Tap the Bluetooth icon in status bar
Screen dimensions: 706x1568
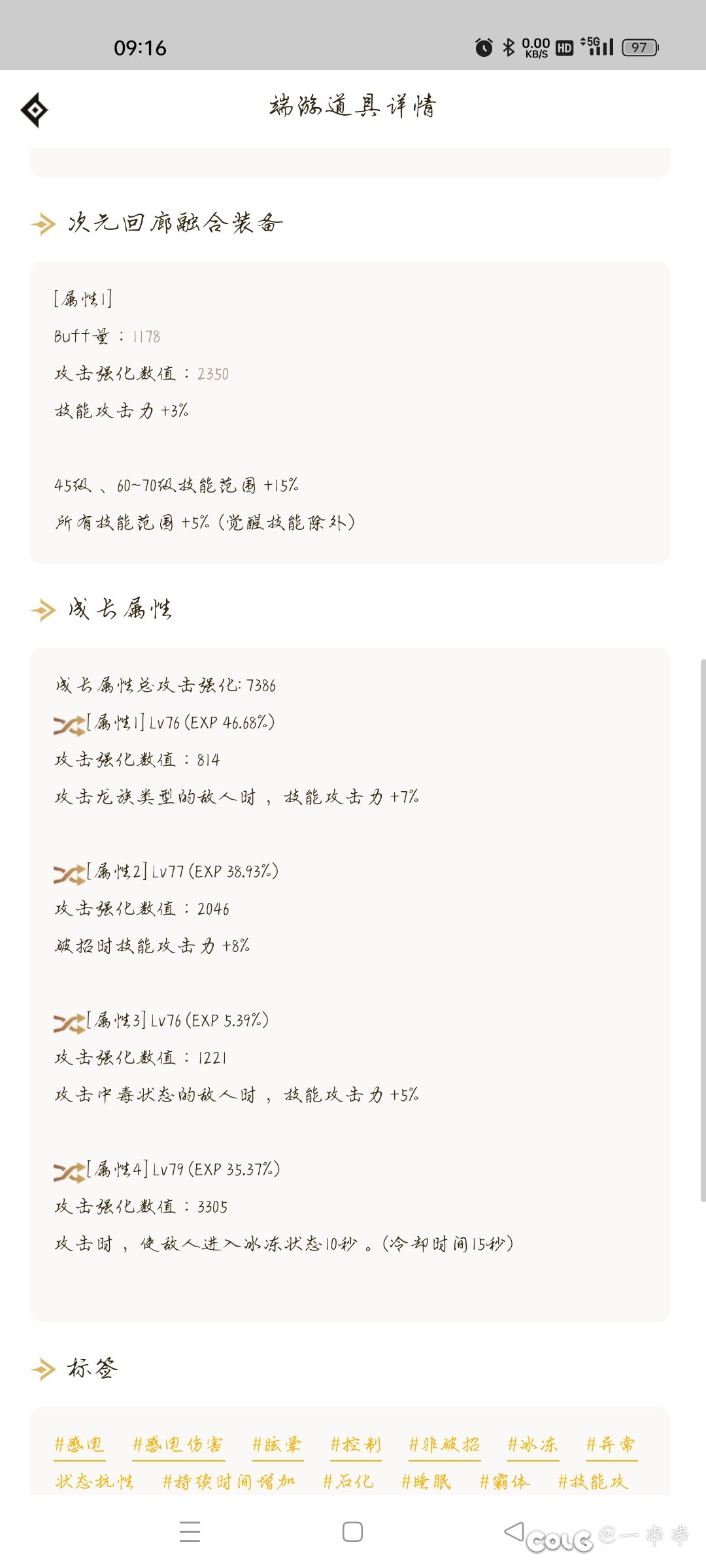(x=507, y=46)
